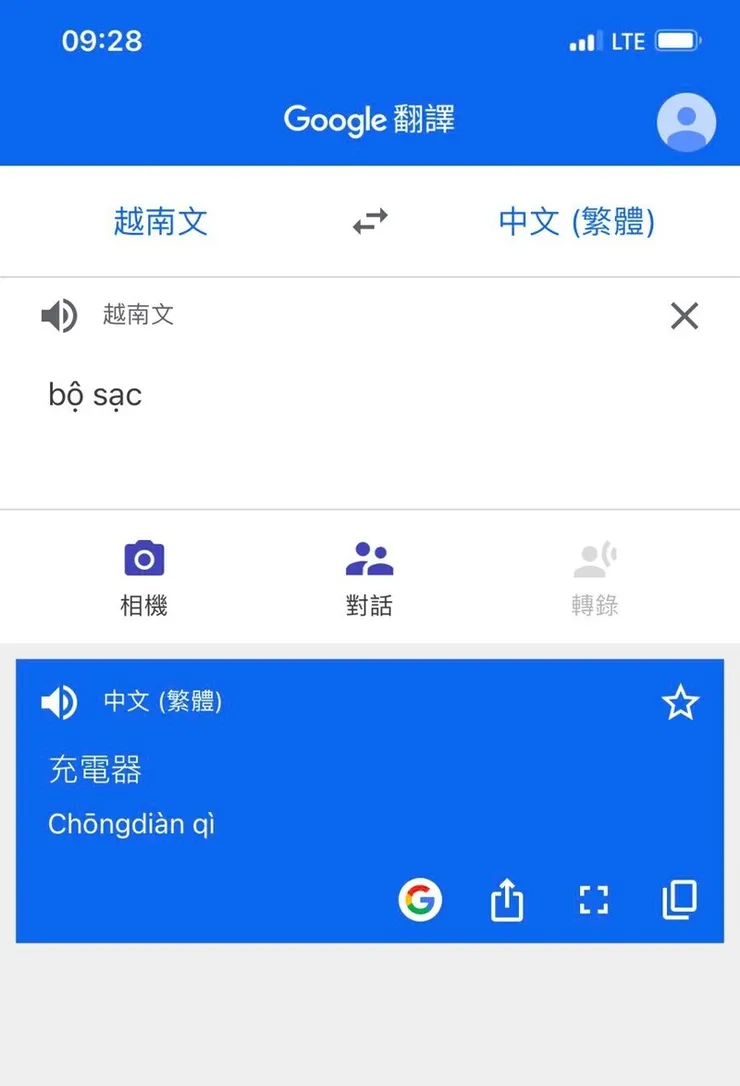The height and width of the screenshot is (1086, 740).
Task: Star the translation as a favorite
Action: 681,702
